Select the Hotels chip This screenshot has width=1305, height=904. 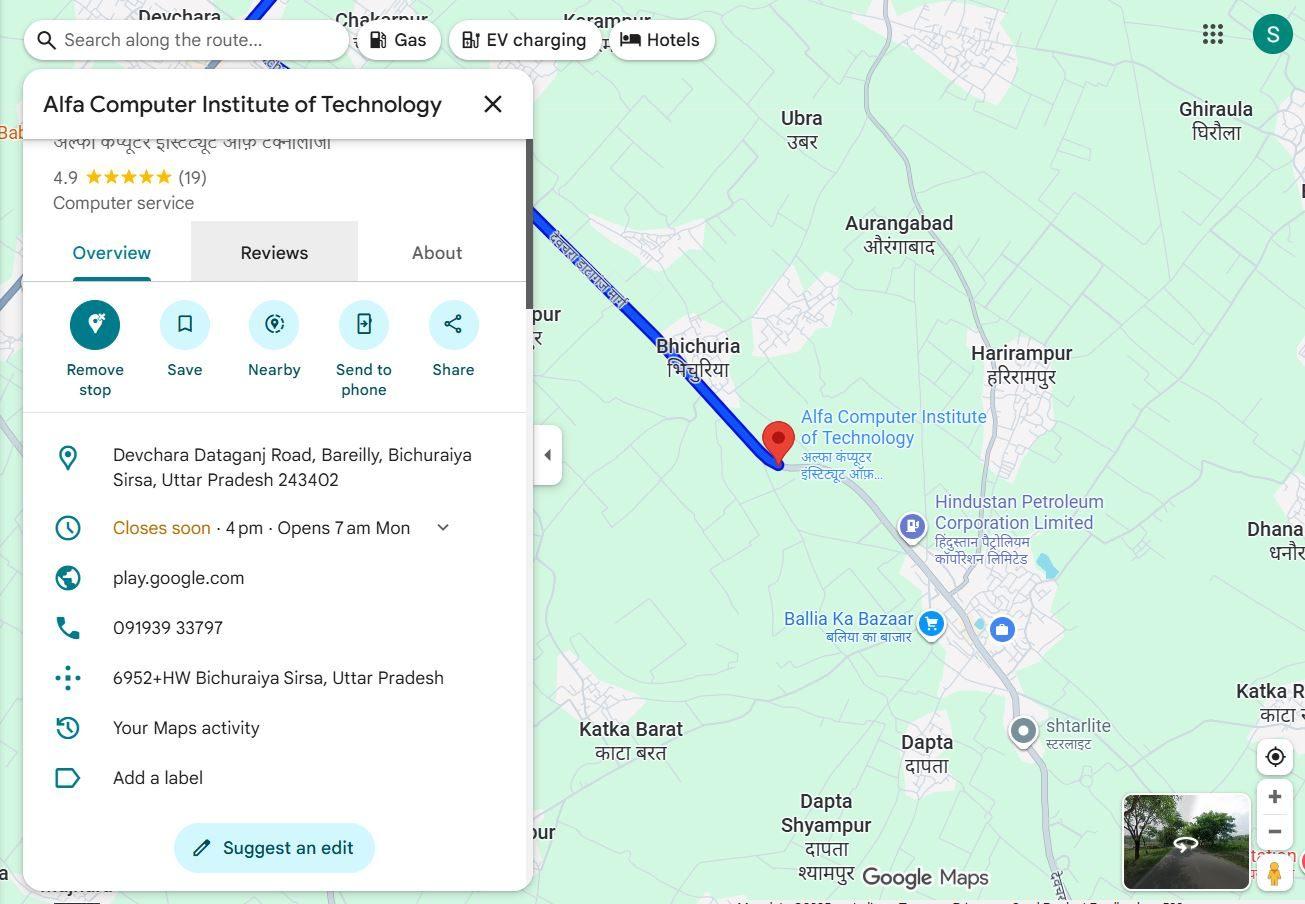point(660,40)
